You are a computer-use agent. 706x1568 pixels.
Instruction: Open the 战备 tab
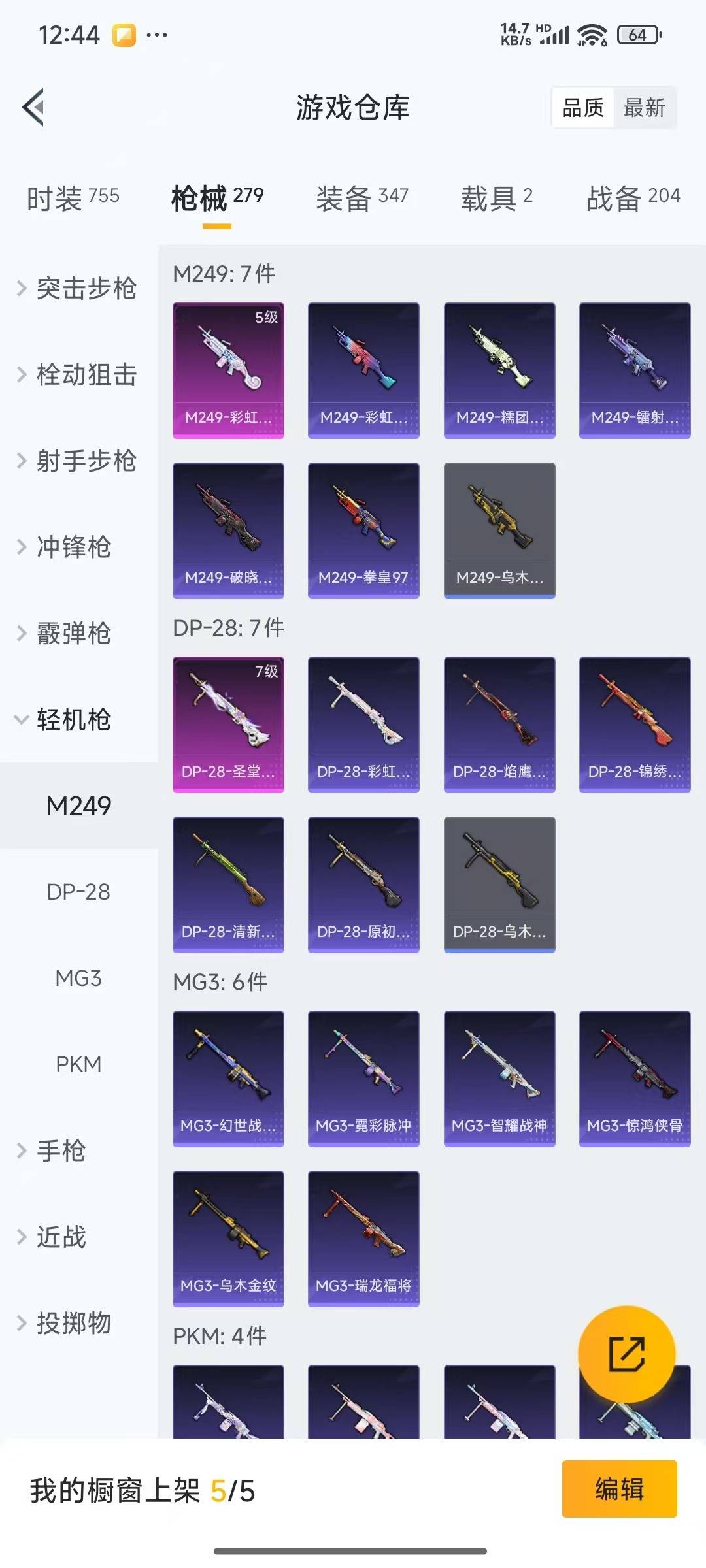(x=633, y=197)
